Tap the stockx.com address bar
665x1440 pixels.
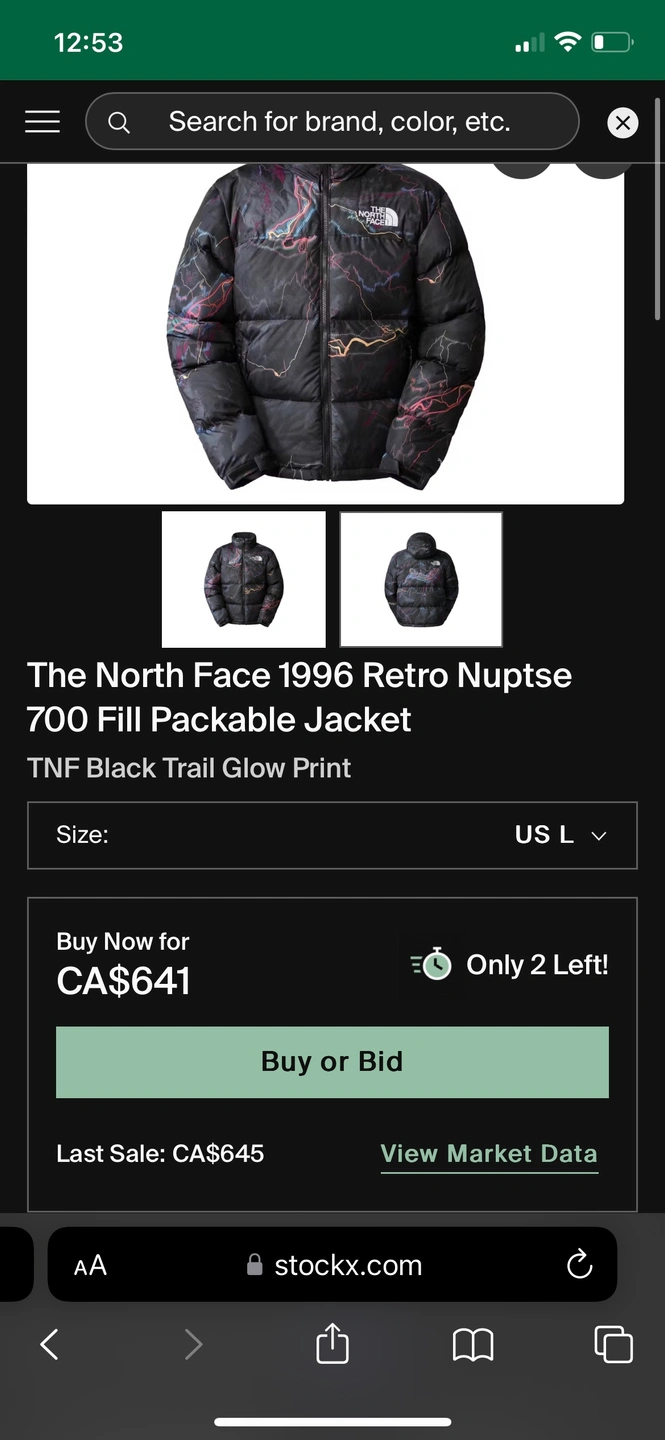[x=335, y=1265]
